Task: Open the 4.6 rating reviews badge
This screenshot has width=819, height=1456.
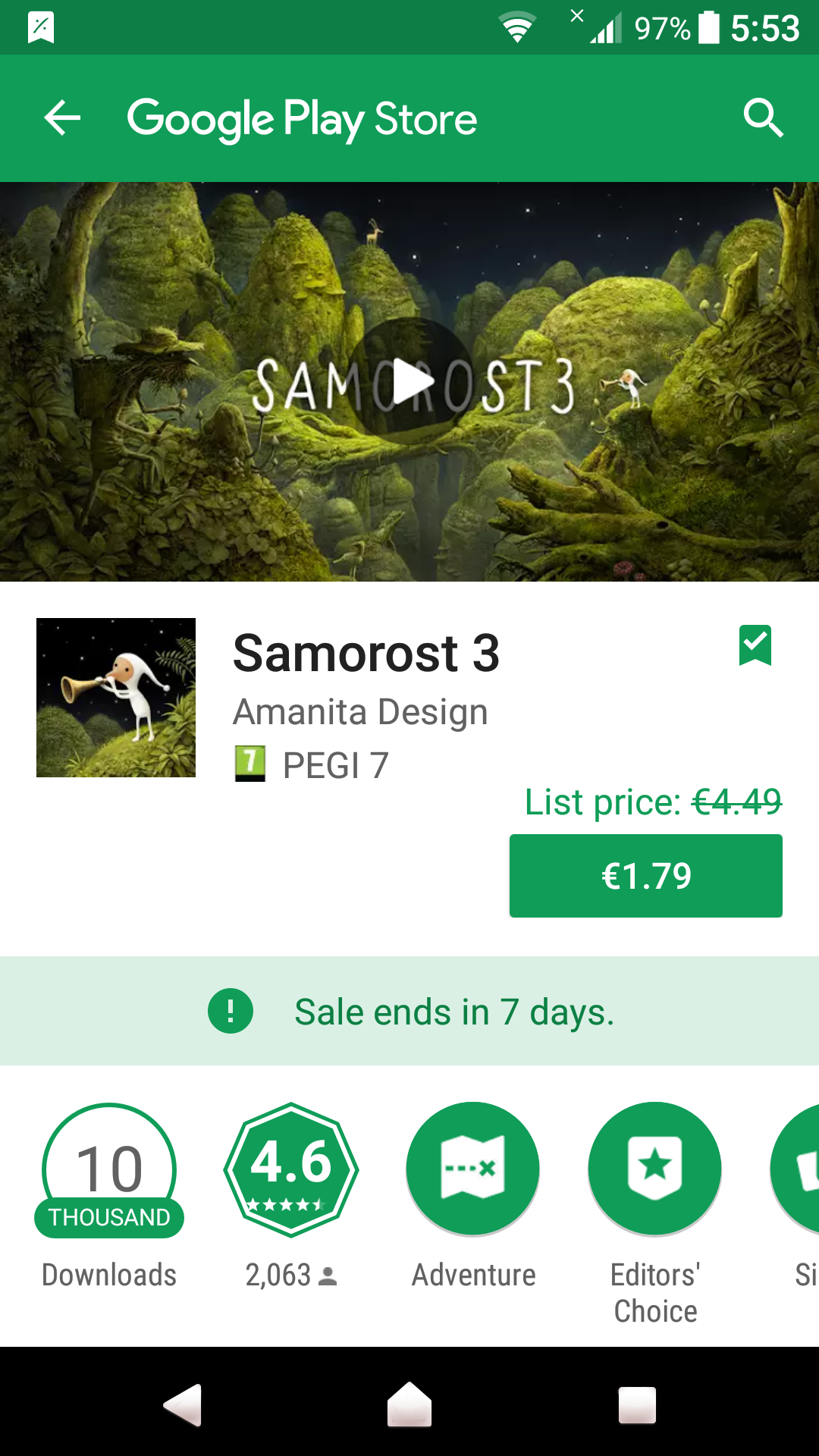Action: [291, 1170]
